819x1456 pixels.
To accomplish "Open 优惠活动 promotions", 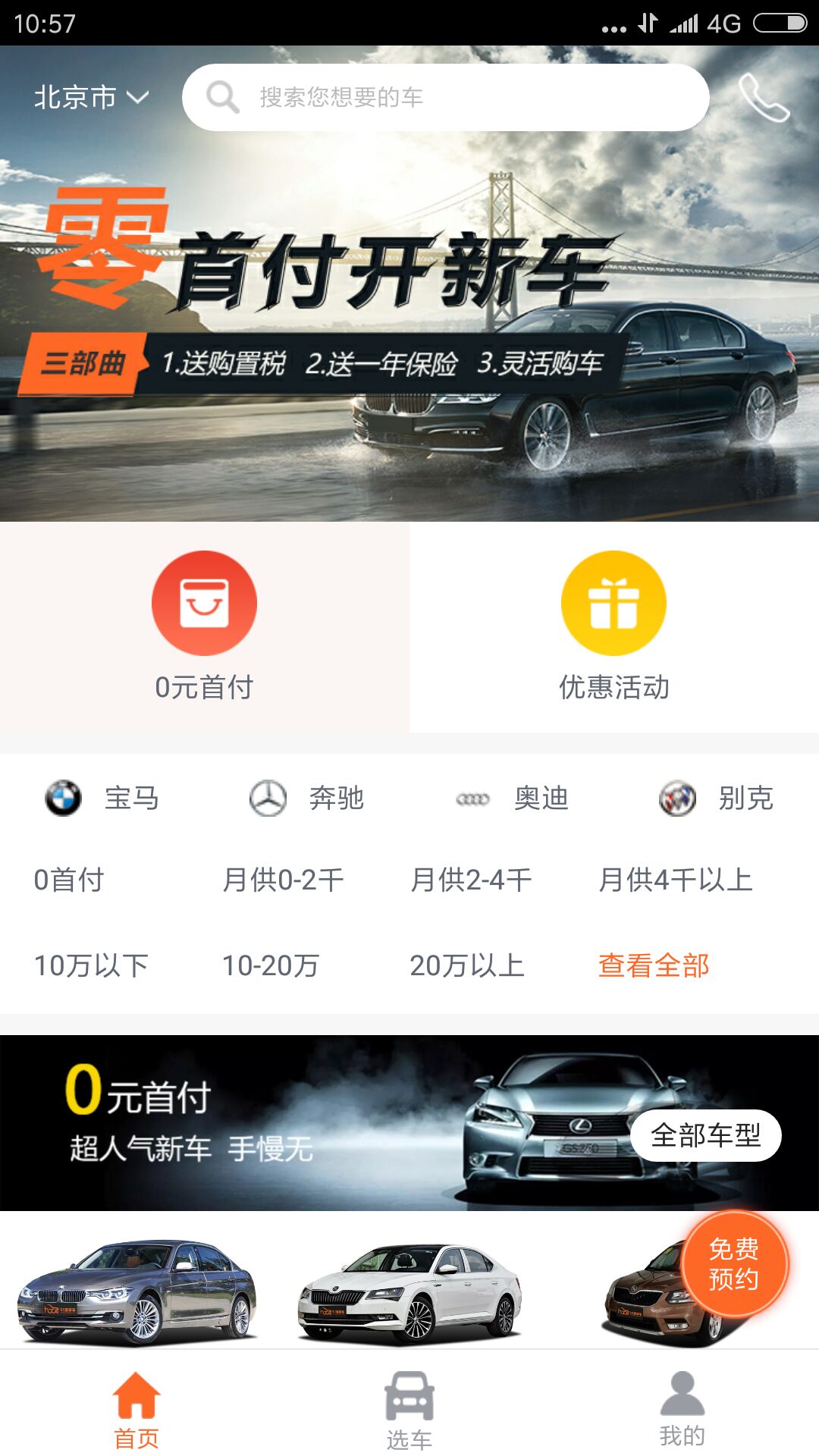I will point(613,626).
